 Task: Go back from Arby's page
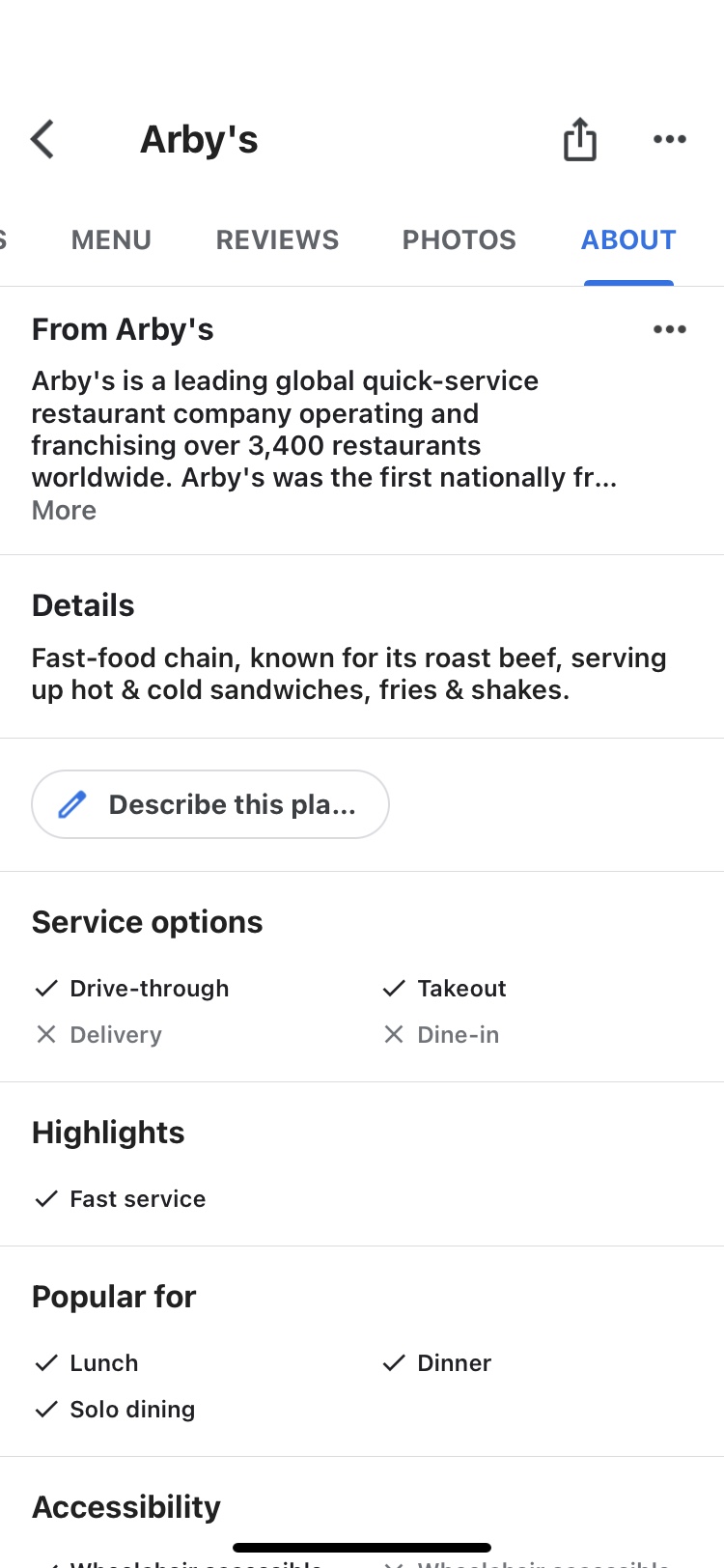click(42, 140)
